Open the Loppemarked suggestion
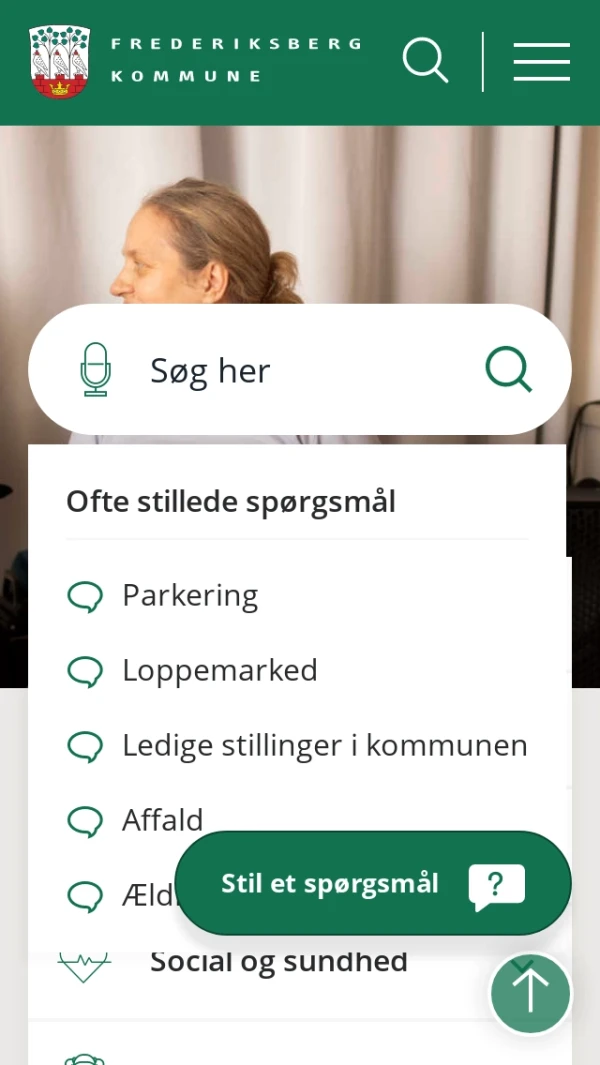600x1065 pixels. point(219,670)
